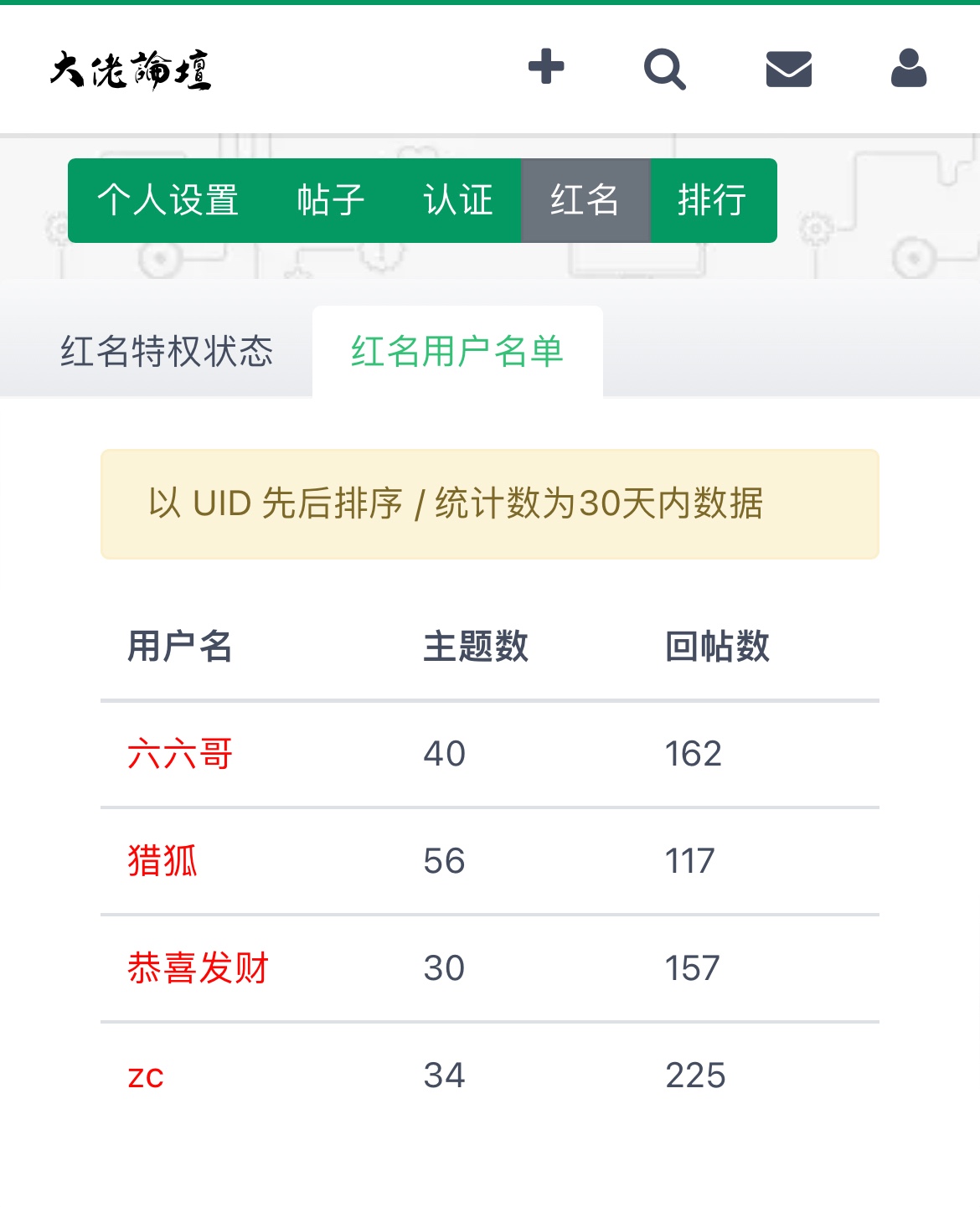Viewport: 980px width, 1207px height.
Task: Switch to the 排行 tab
Action: point(712,200)
